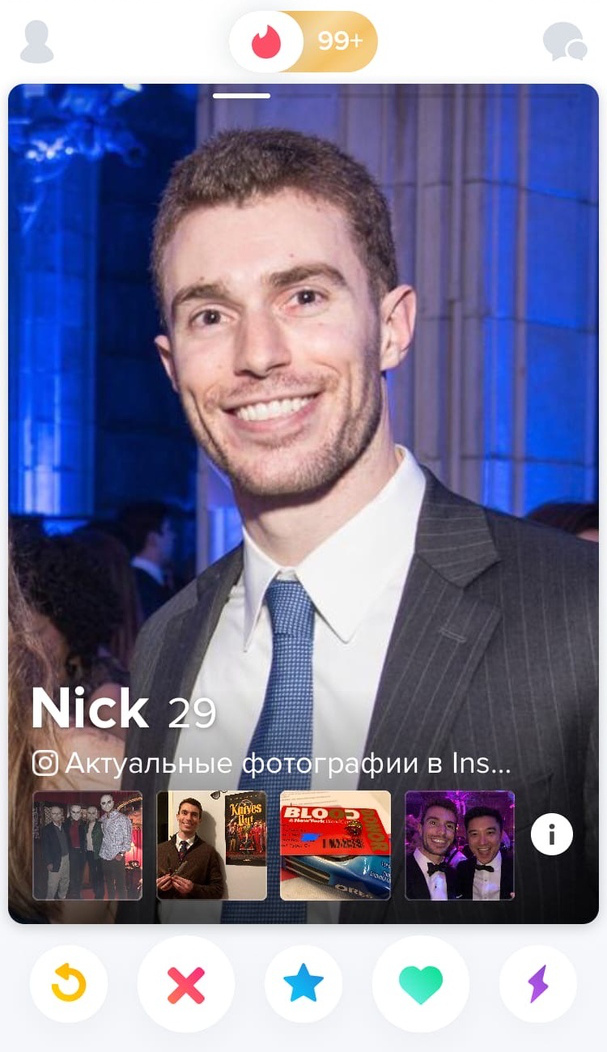Rewind the last swipe

tap(68, 984)
